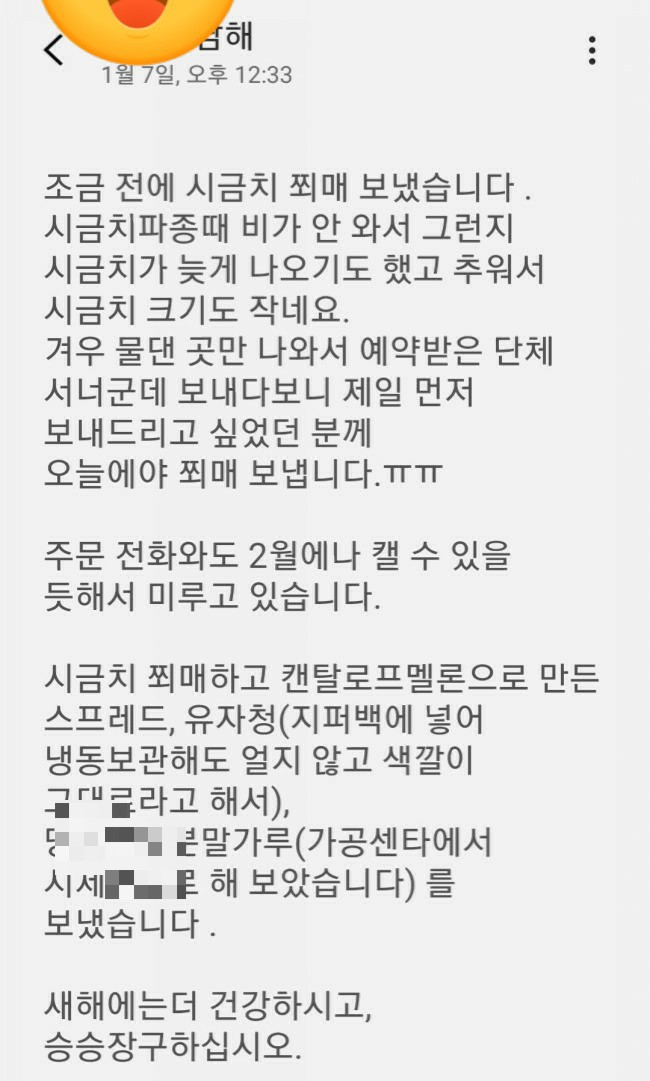
Task: Go back using the back arrow
Action: tap(53, 50)
